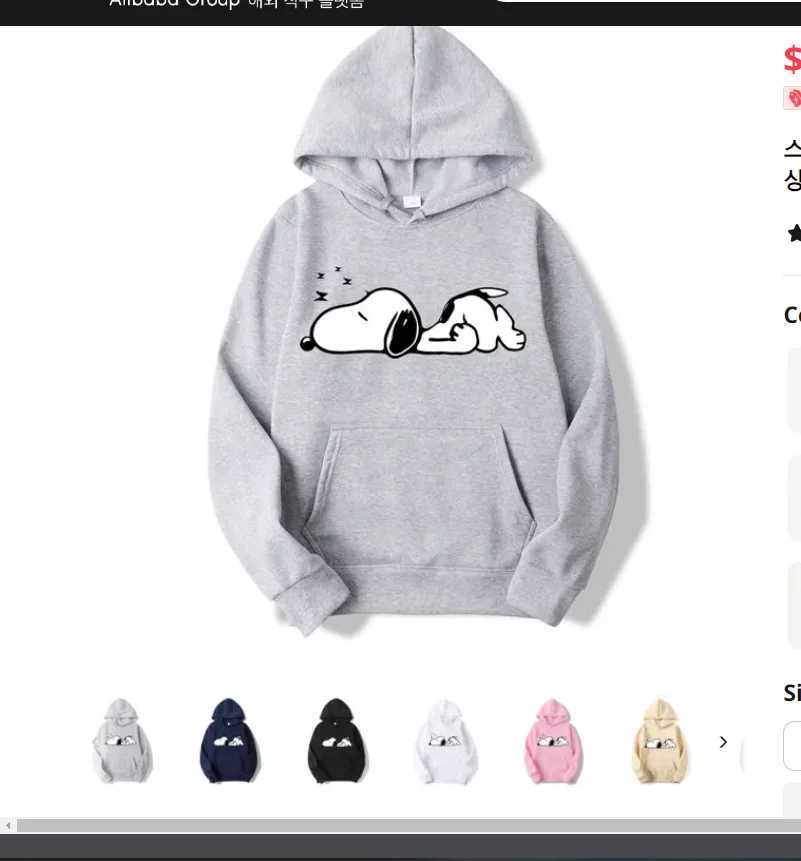
Task: Select the pink hoodie thumbnail
Action: (x=552, y=741)
